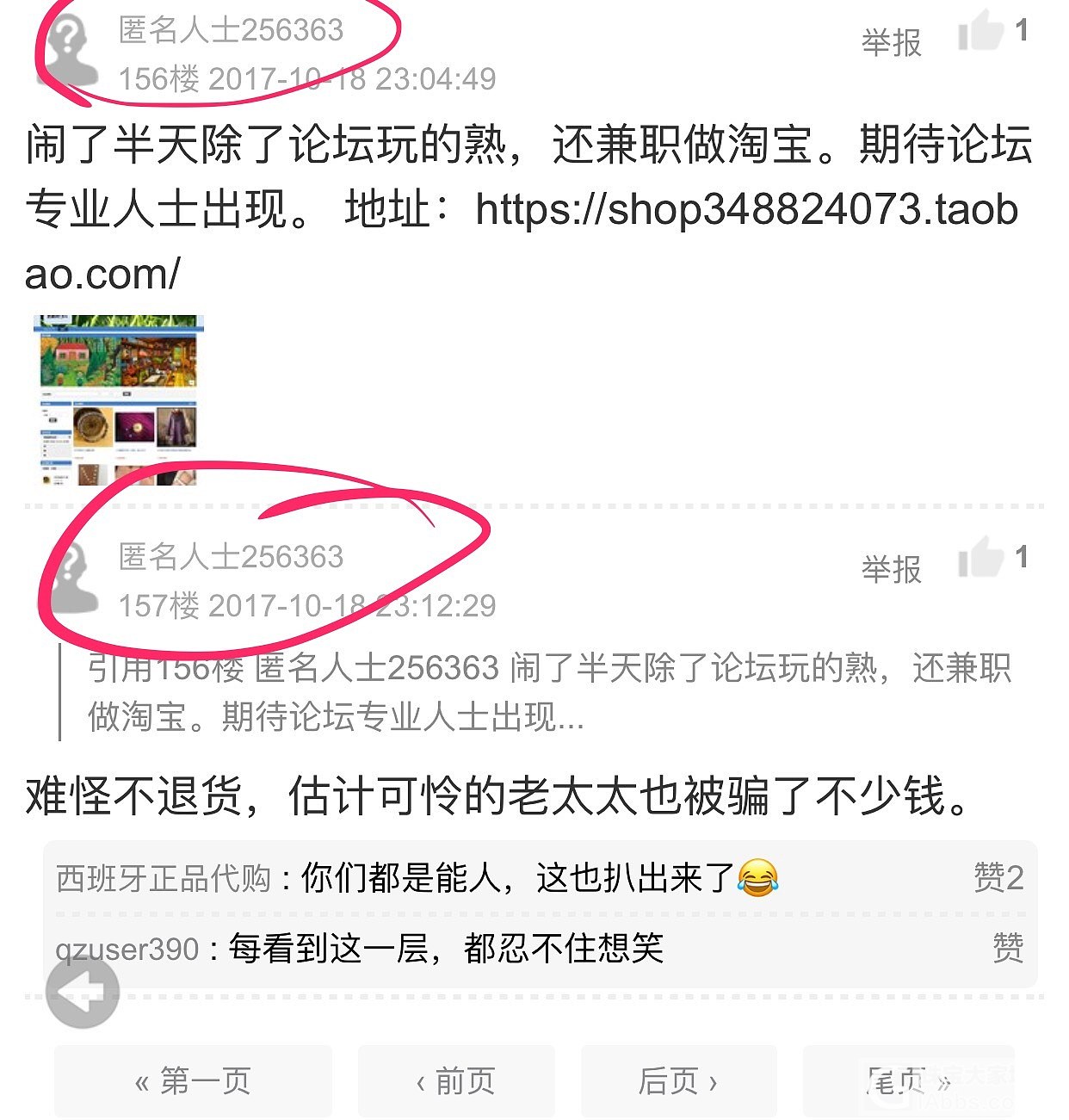Like the 156楼 post
1069x1120 pixels.
(x=982, y=32)
